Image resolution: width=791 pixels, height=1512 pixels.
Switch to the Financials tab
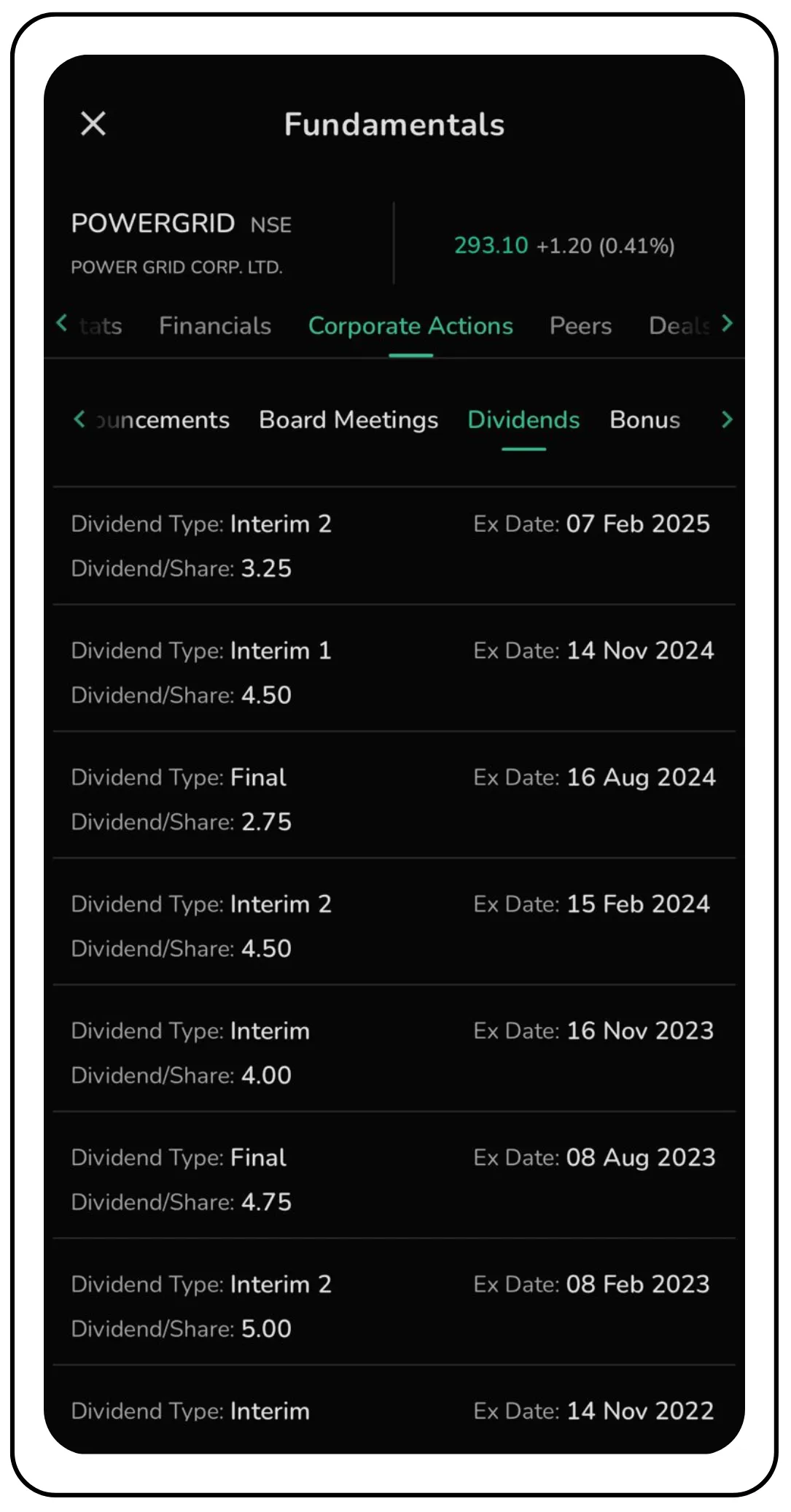(215, 326)
